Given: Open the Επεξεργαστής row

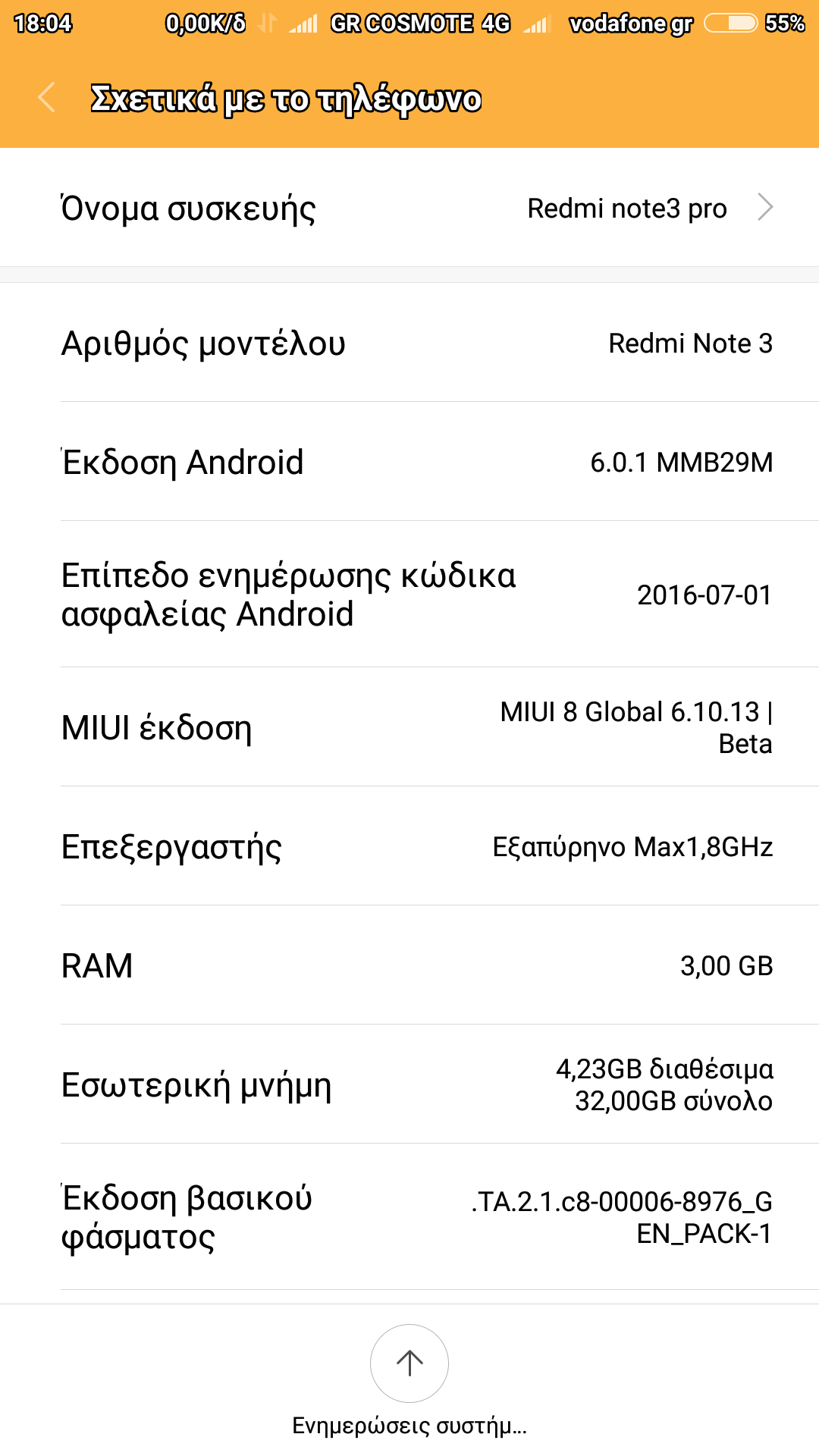Looking at the screenshot, I should [409, 846].
